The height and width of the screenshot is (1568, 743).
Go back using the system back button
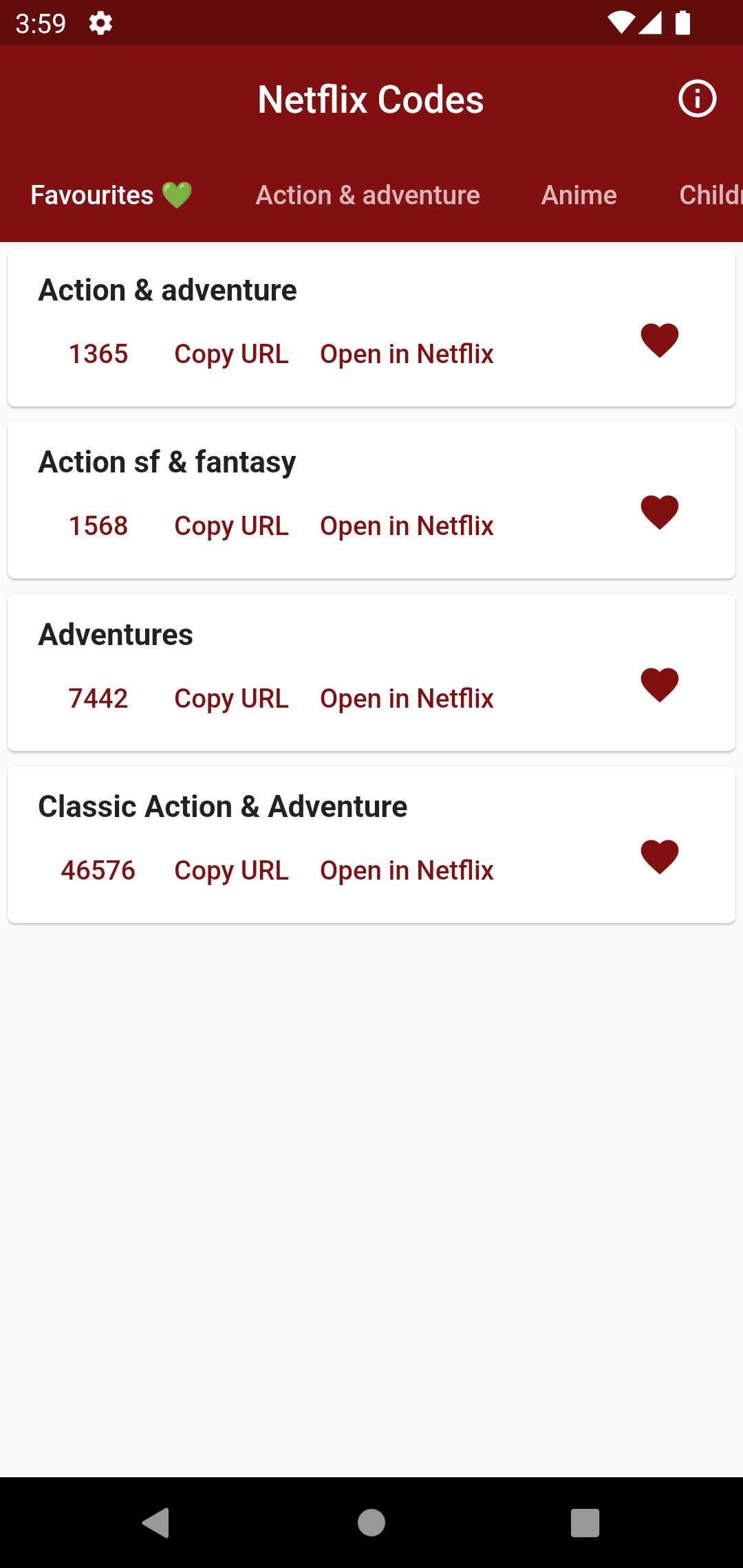pos(156,1523)
